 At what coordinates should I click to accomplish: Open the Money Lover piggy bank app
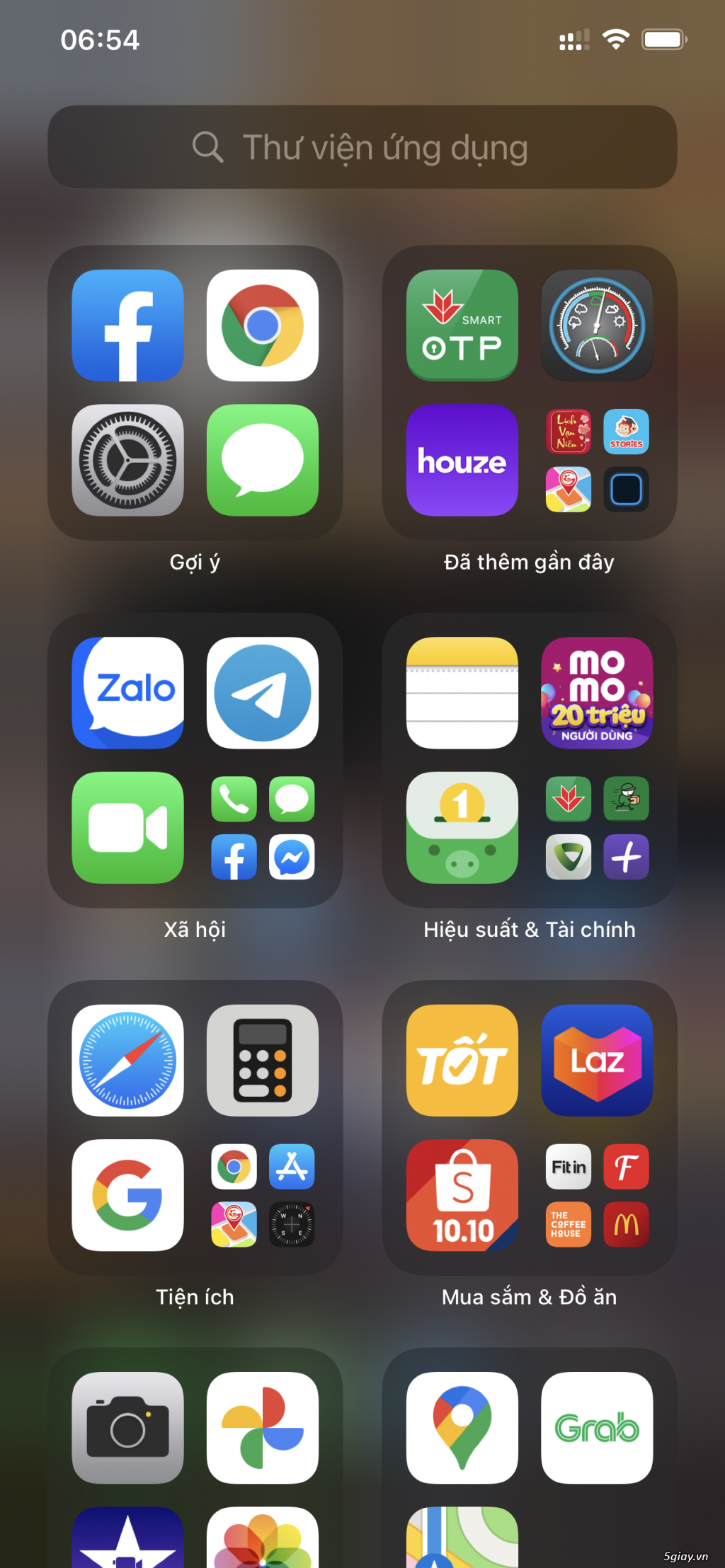coord(462,828)
